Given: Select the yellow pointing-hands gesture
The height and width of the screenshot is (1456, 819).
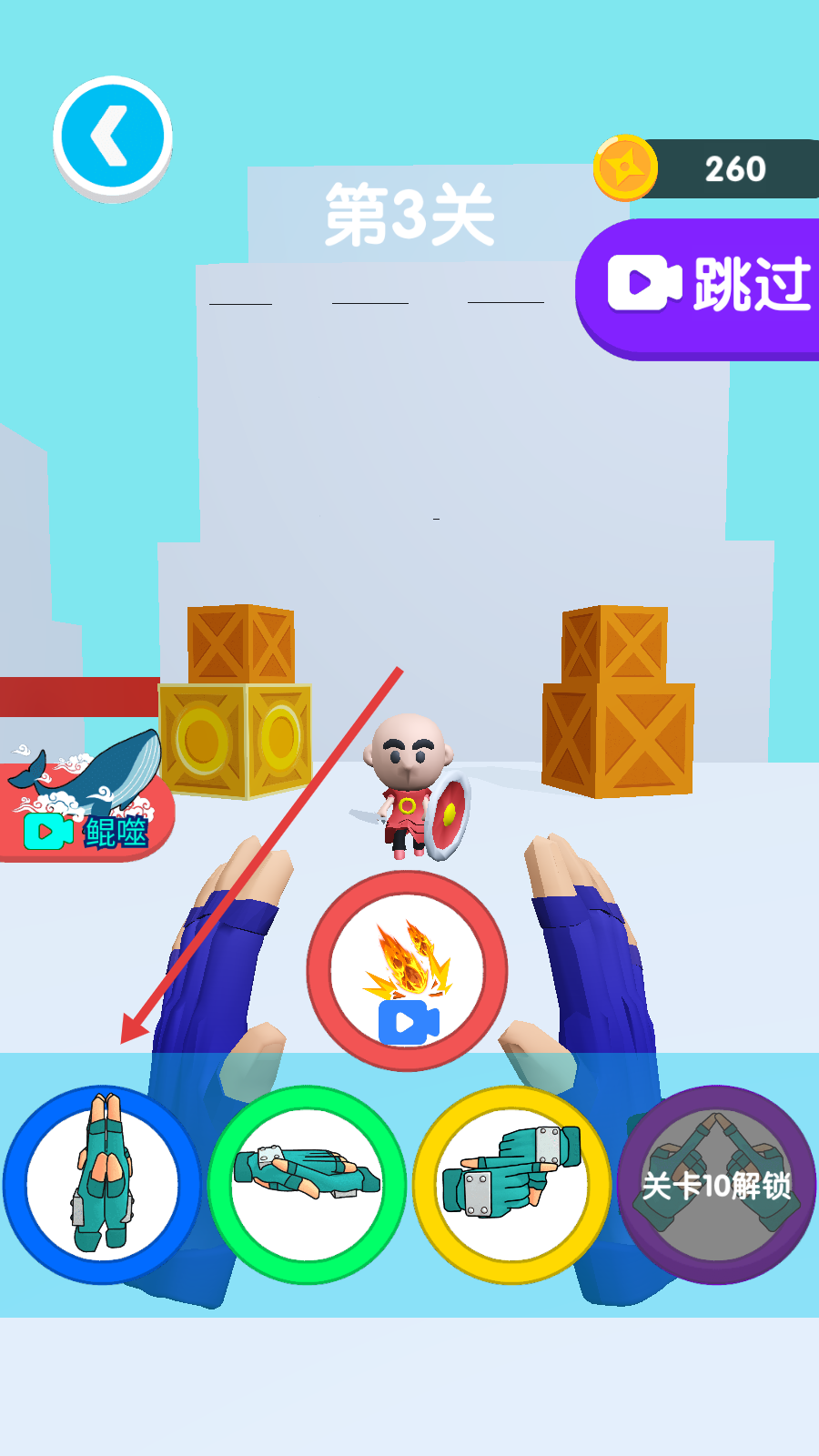Looking at the screenshot, I should point(512,1185).
